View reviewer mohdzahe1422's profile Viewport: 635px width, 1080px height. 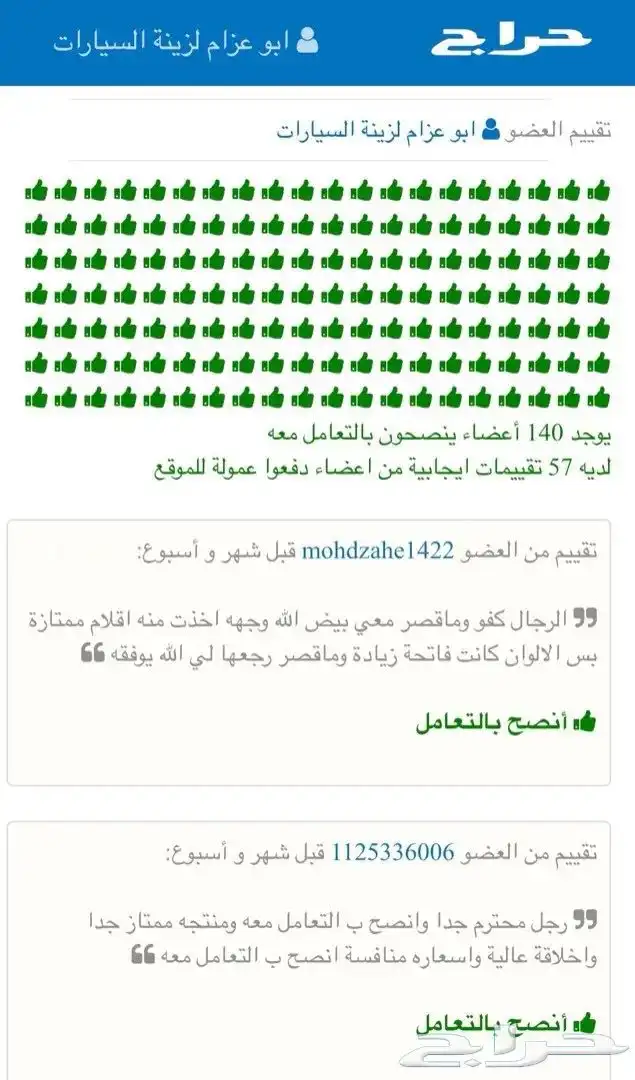pos(377,552)
